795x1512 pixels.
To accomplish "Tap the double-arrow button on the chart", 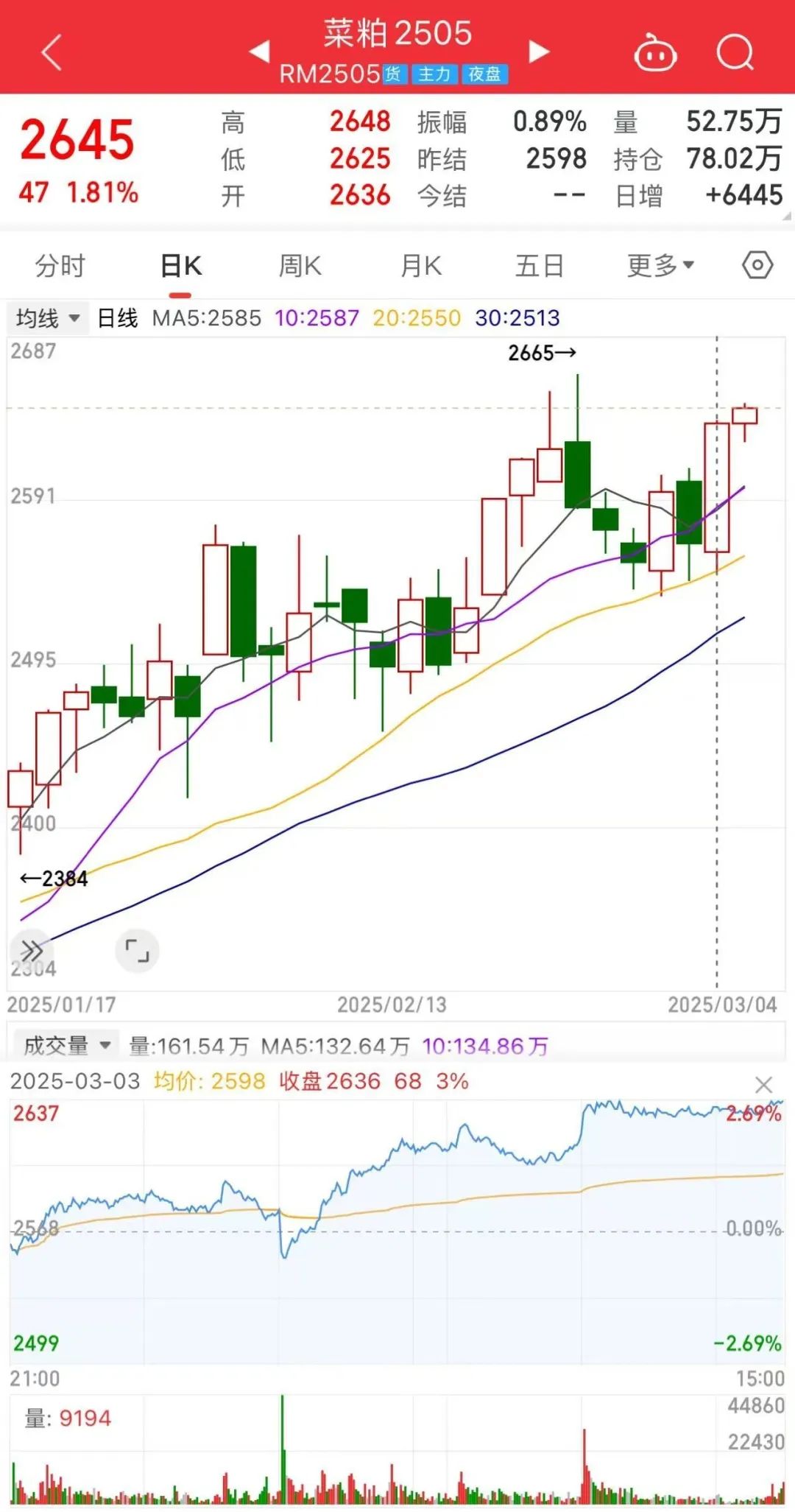I will pyautogui.click(x=32, y=950).
